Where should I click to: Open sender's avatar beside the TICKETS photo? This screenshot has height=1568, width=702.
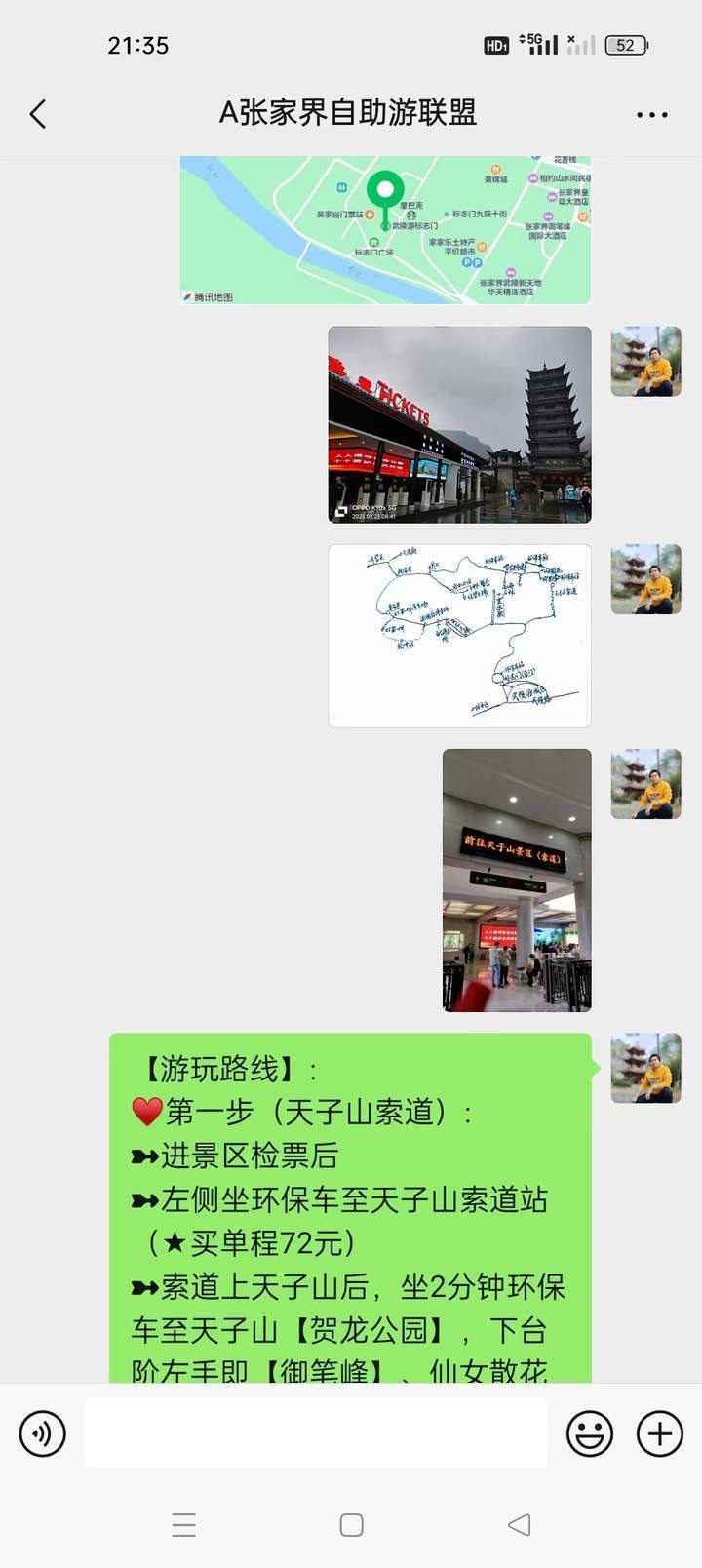[x=645, y=362]
